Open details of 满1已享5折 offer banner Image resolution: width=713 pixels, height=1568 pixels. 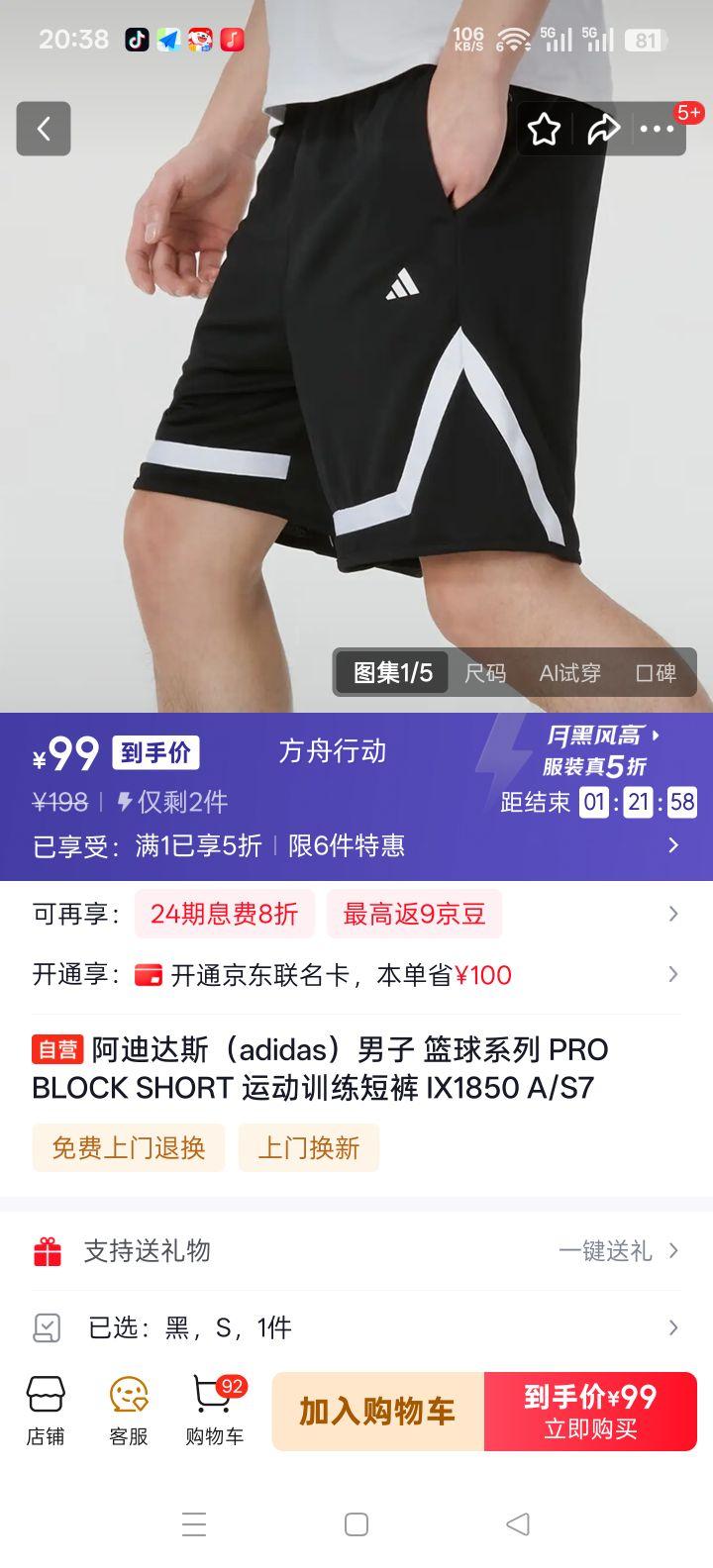356,846
